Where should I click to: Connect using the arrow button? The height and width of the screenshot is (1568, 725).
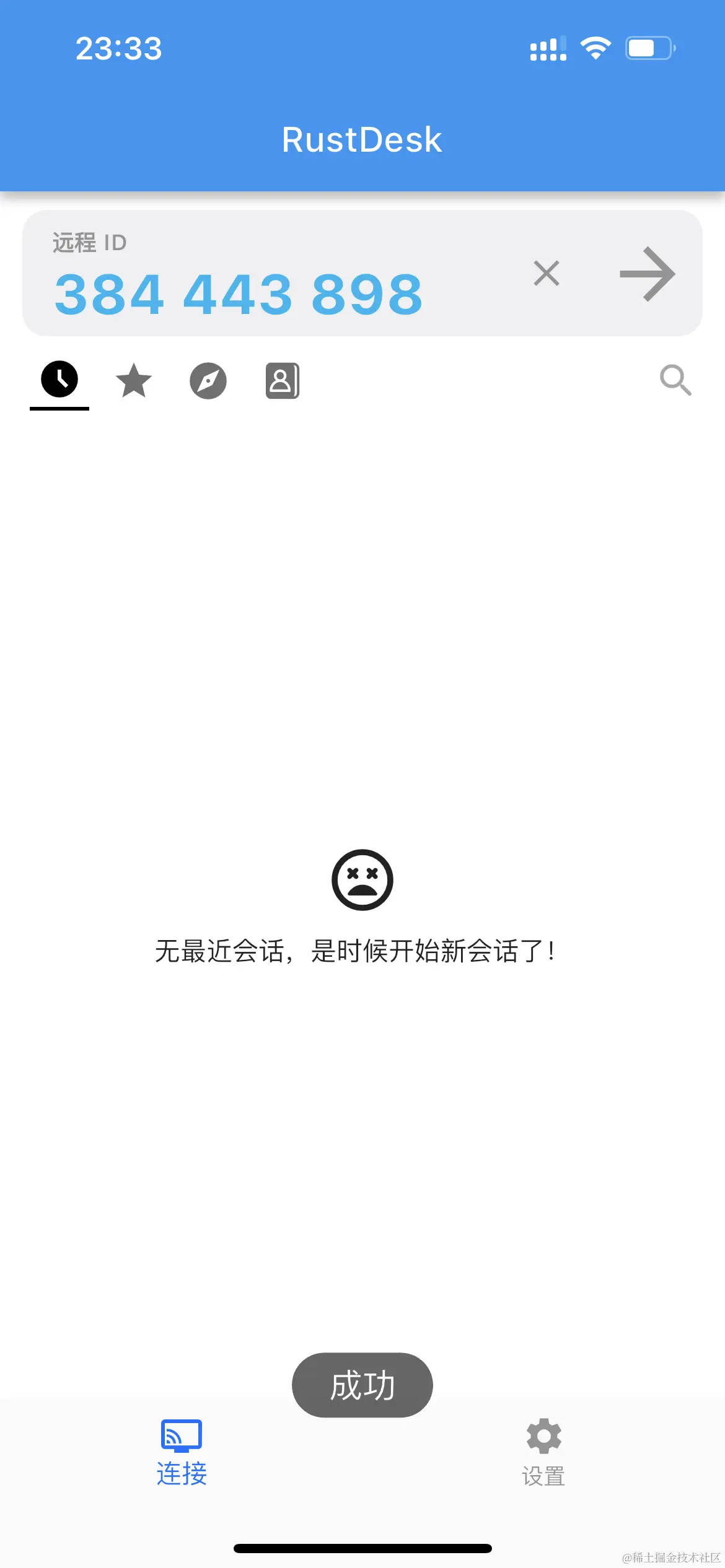(647, 274)
